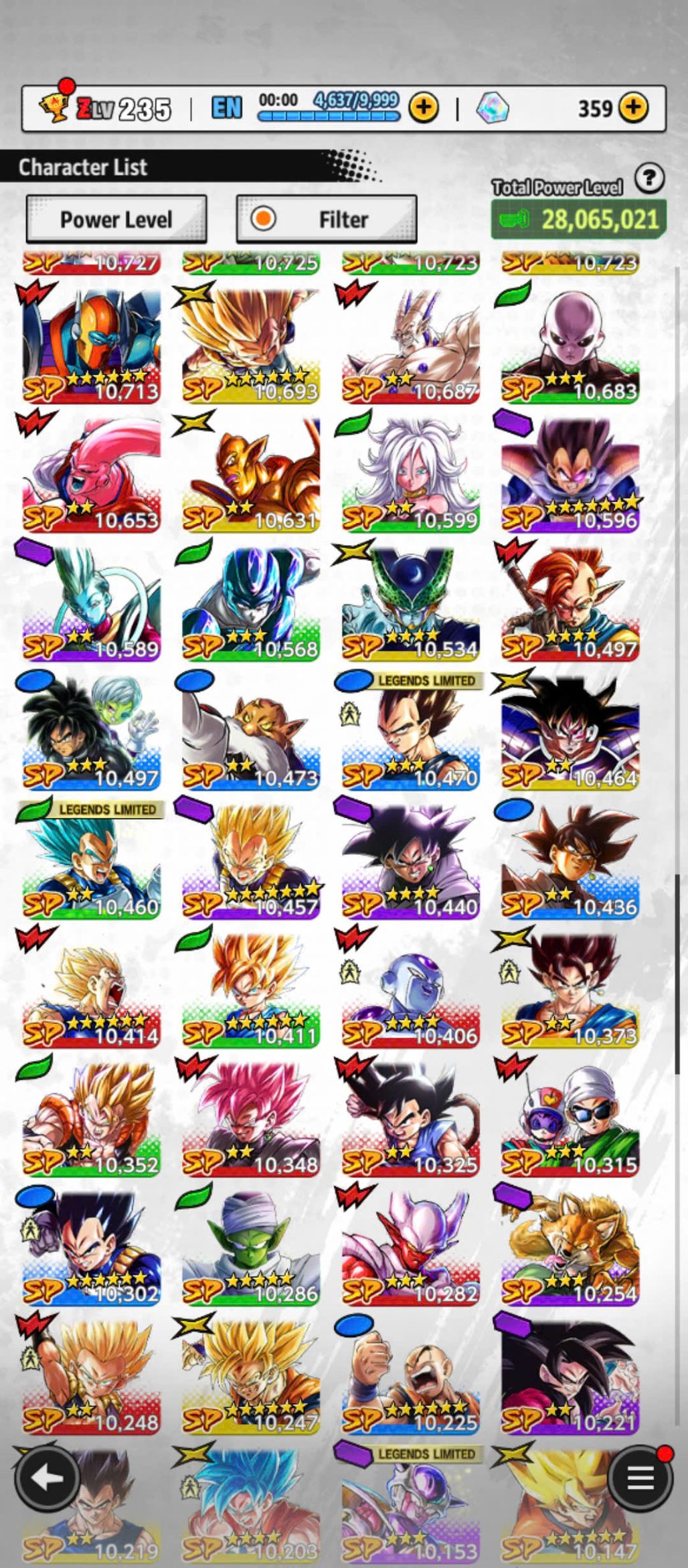This screenshot has height=1568, width=688.
Task: Tap the Total Power Level help icon
Action: click(649, 179)
